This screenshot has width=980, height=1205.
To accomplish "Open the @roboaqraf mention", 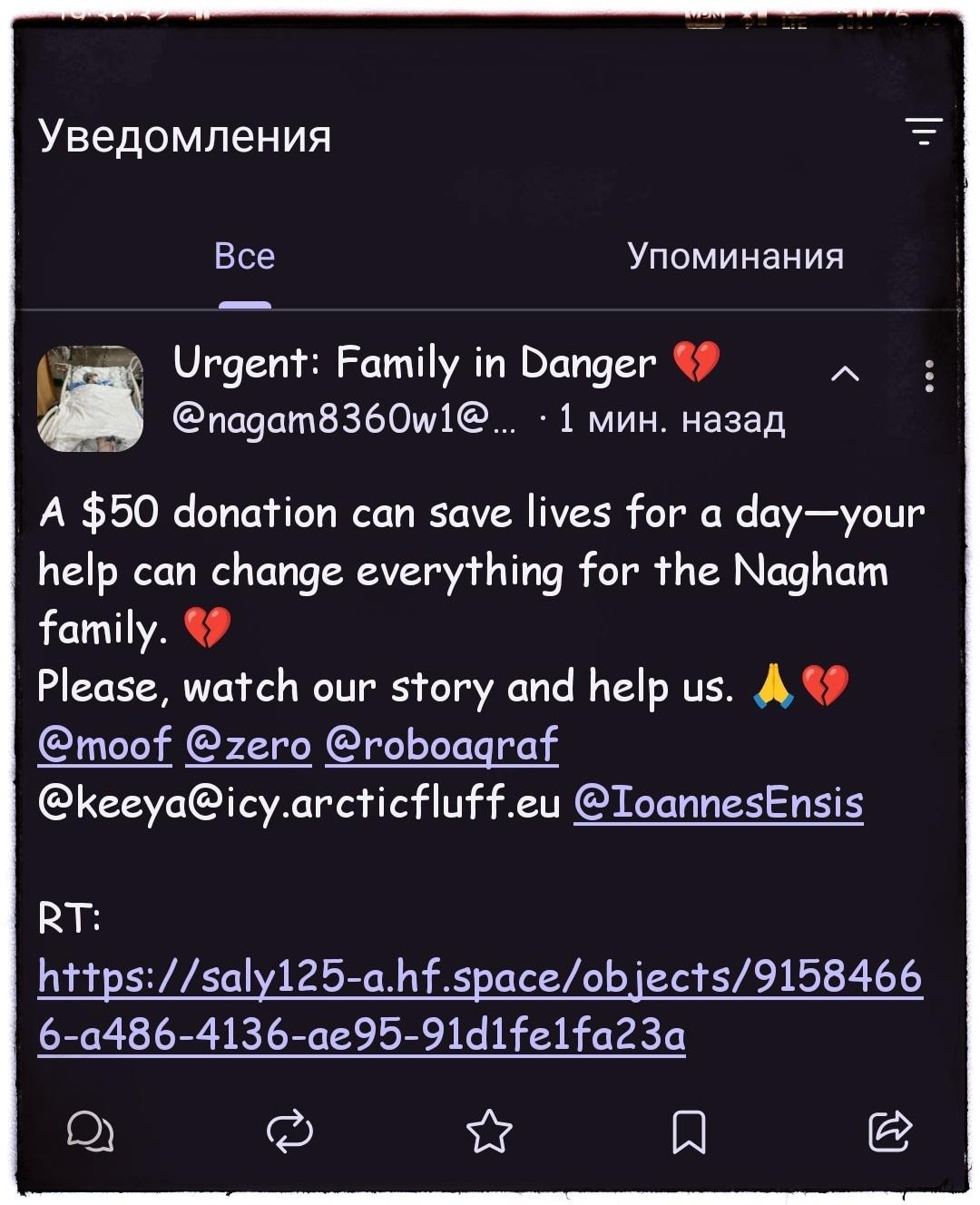I will click(x=441, y=745).
